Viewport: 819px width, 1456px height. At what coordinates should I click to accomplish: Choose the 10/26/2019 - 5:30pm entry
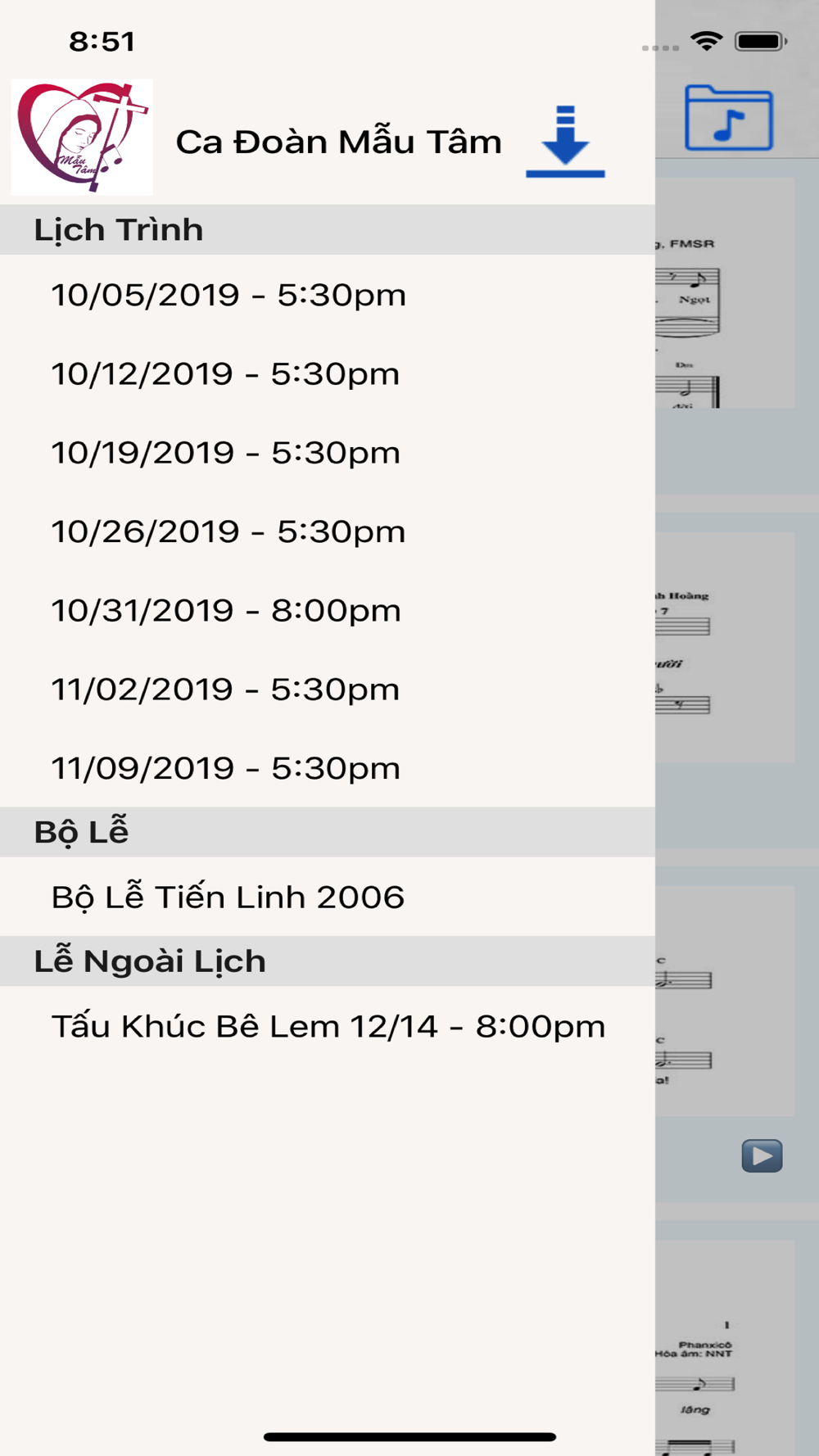[328, 531]
